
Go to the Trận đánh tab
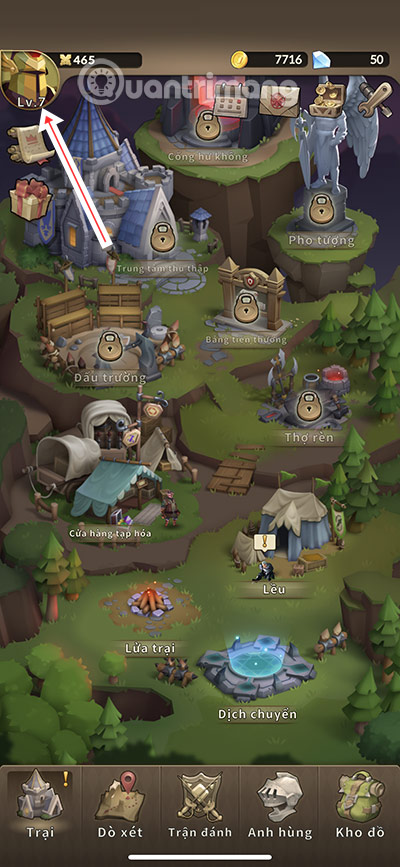coord(200,806)
